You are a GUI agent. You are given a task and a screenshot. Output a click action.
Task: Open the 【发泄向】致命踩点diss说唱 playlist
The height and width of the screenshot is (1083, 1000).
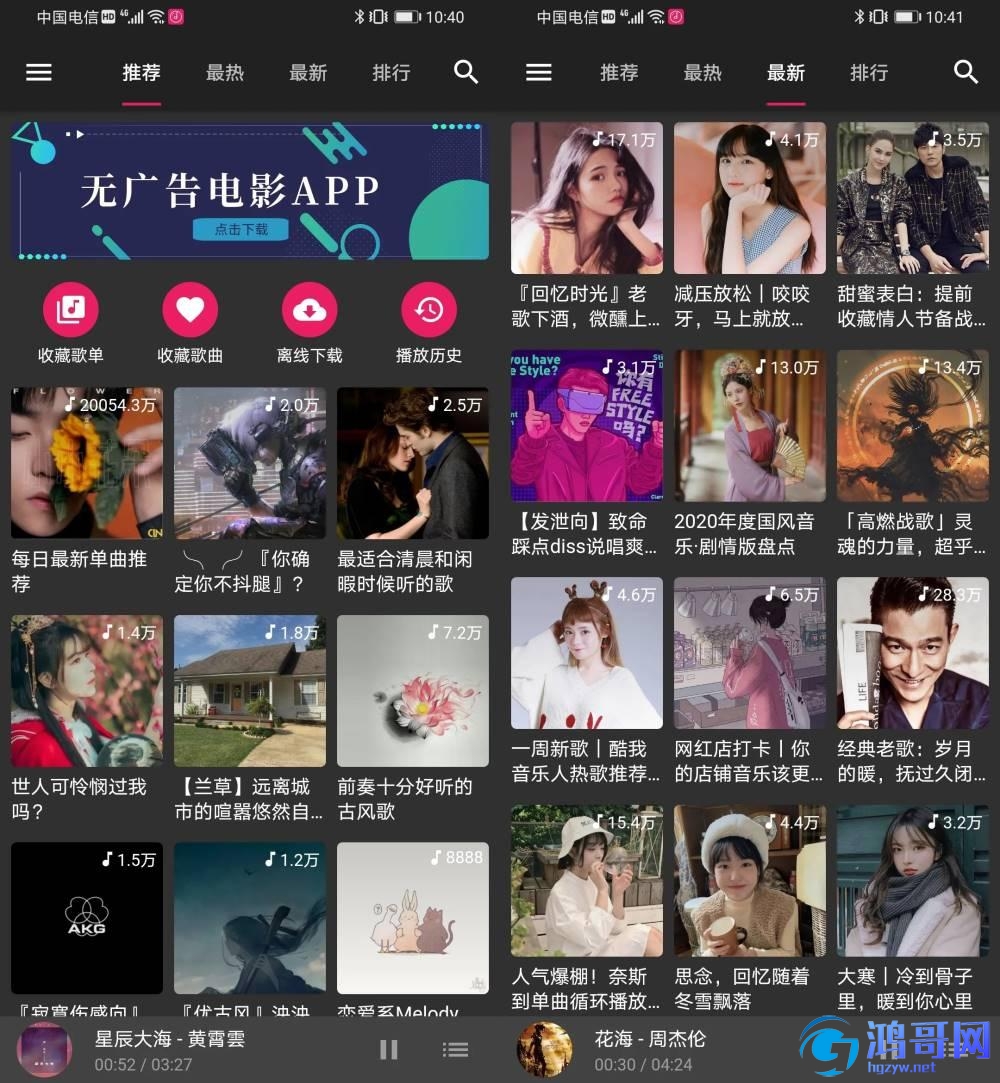586,425
